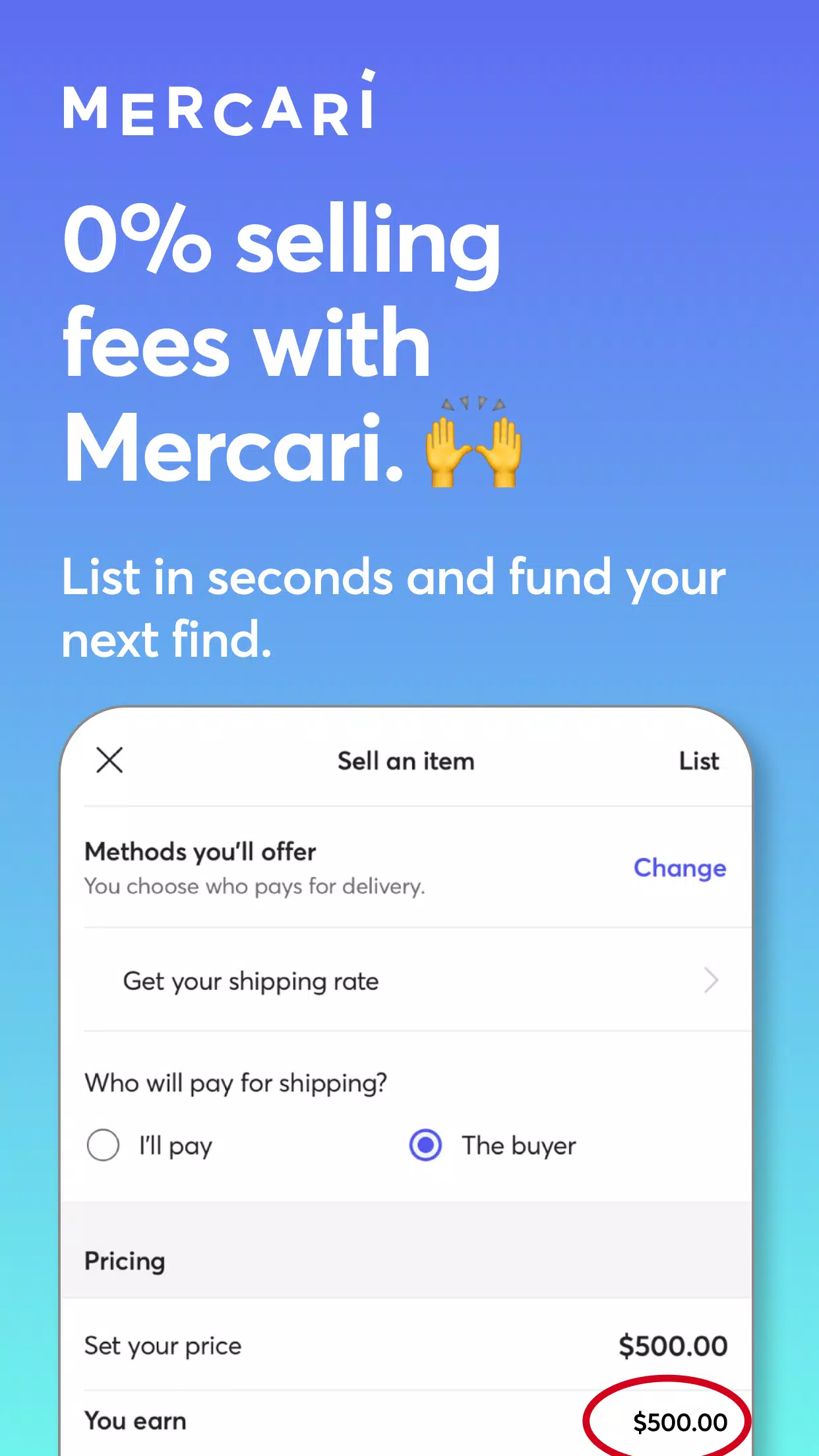Open the Pricing section heading
Screen dimensions: 819x1456
click(x=125, y=1260)
